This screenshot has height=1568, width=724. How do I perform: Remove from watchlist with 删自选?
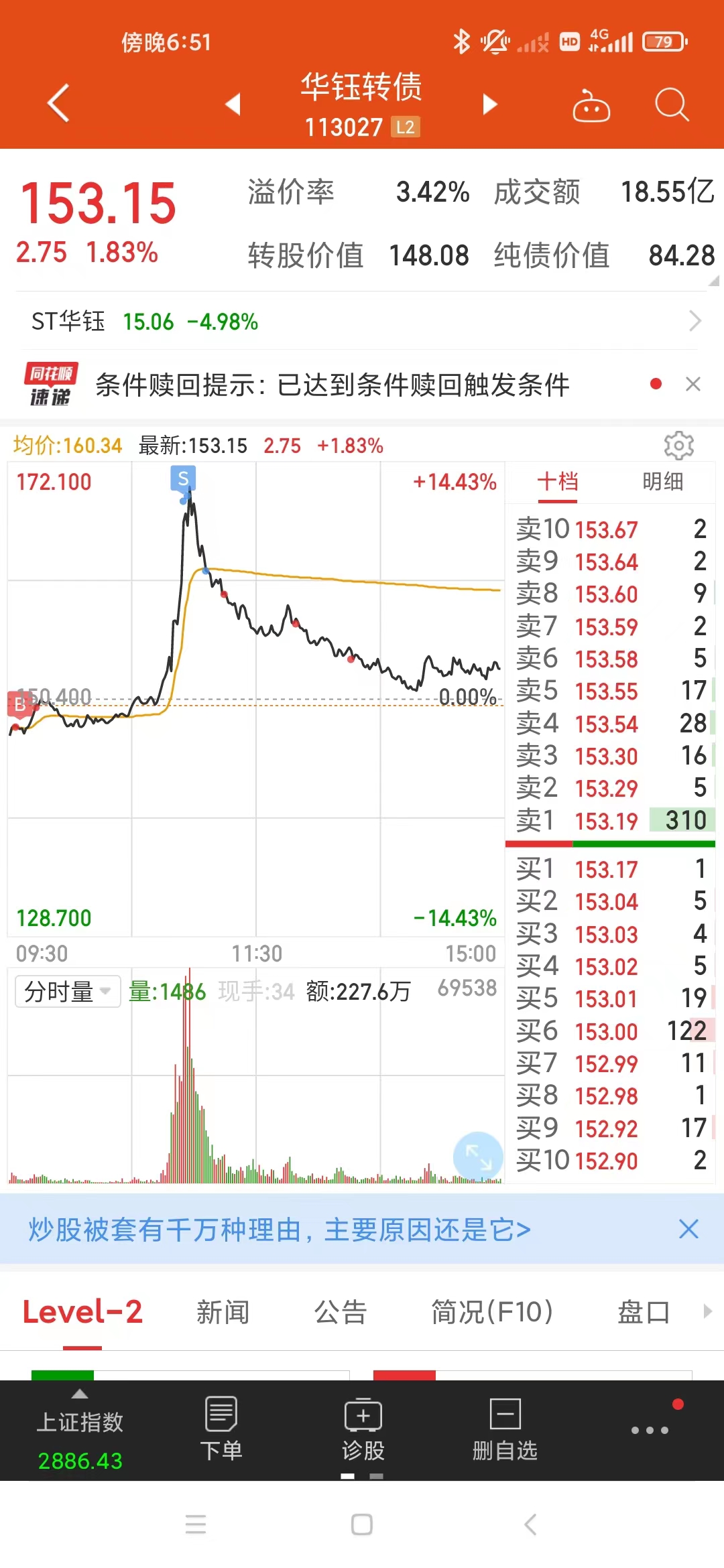point(505,1429)
